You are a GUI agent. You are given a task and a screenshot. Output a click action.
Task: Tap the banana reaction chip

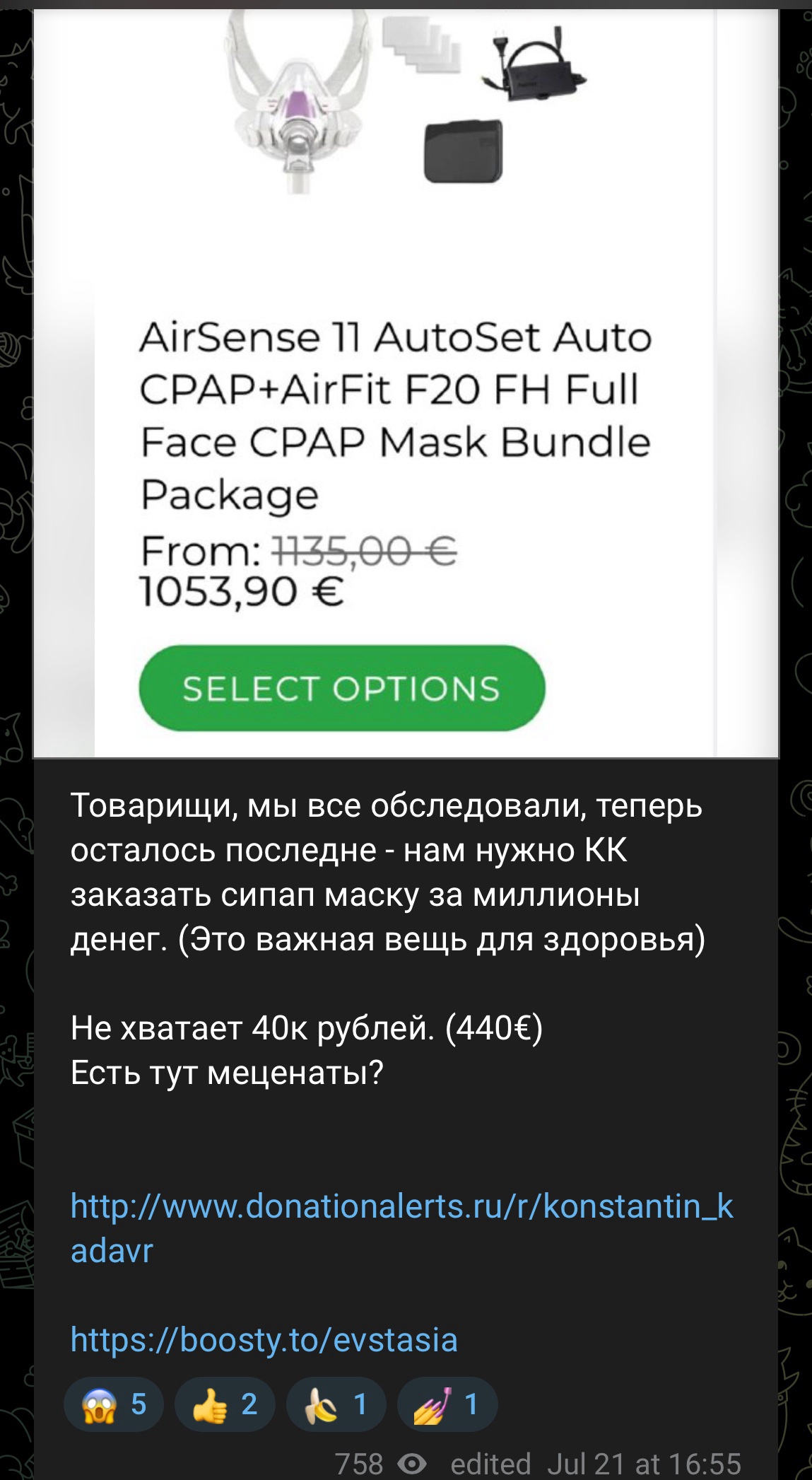click(x=336, y=1404)
